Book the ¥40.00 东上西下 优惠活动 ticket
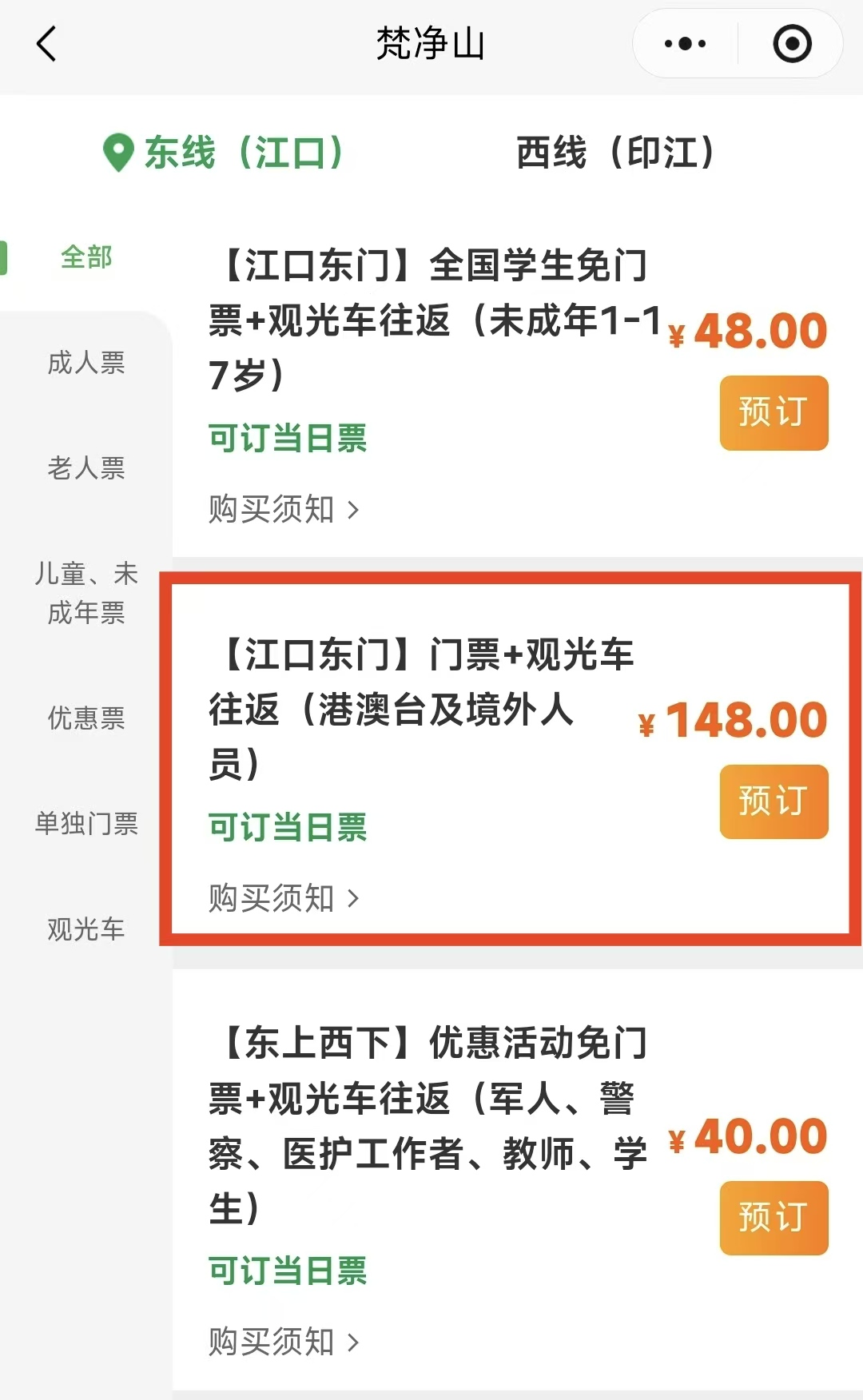This screenshot has height=1400, width=863. click(x=774, y=1218)
